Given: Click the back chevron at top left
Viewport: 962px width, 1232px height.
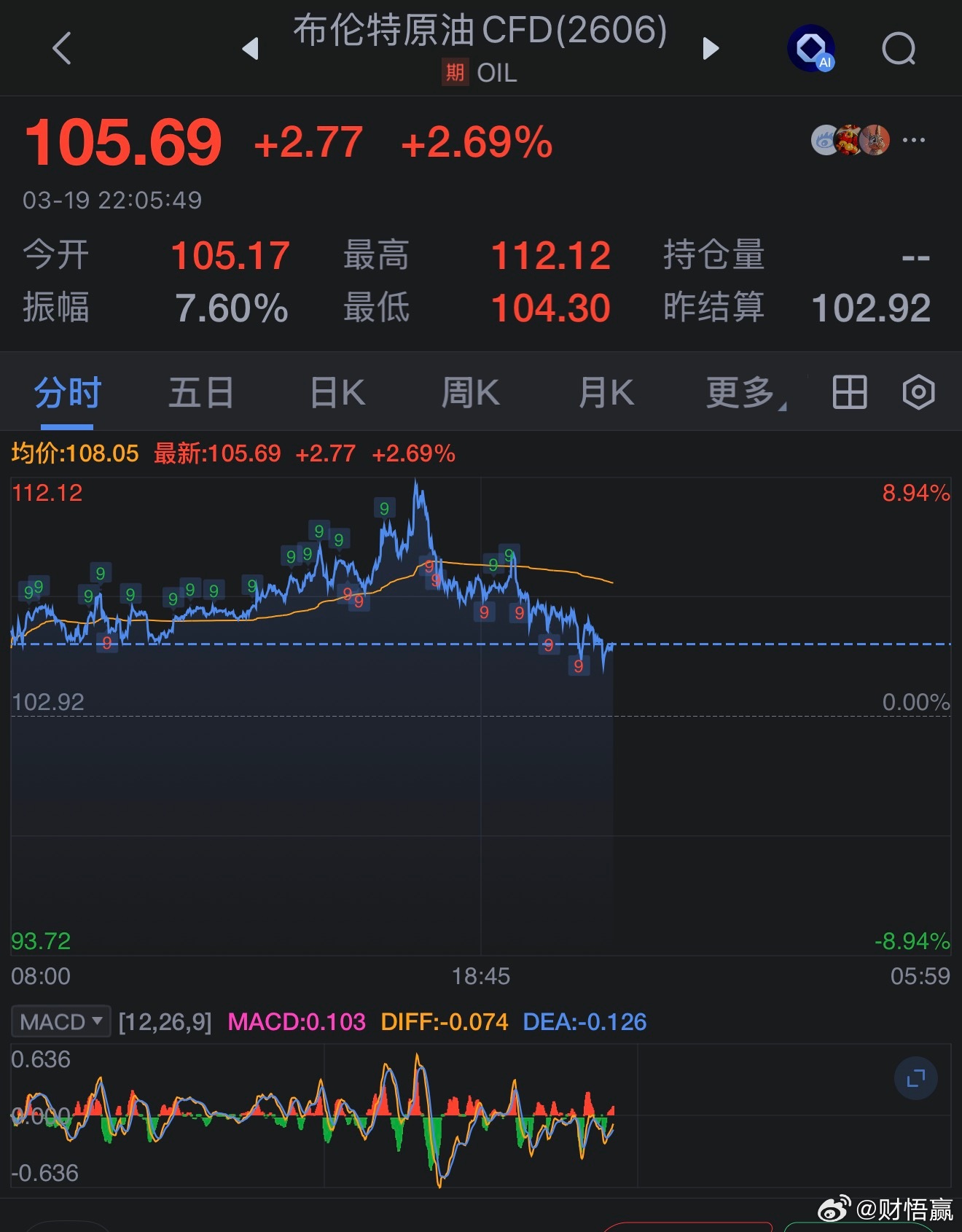Looking at the screenshot, I should [62, 48].
